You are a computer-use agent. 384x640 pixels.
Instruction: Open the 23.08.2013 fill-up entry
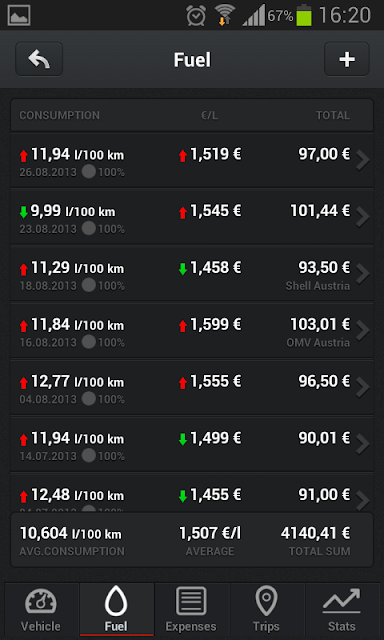point(192,217)
